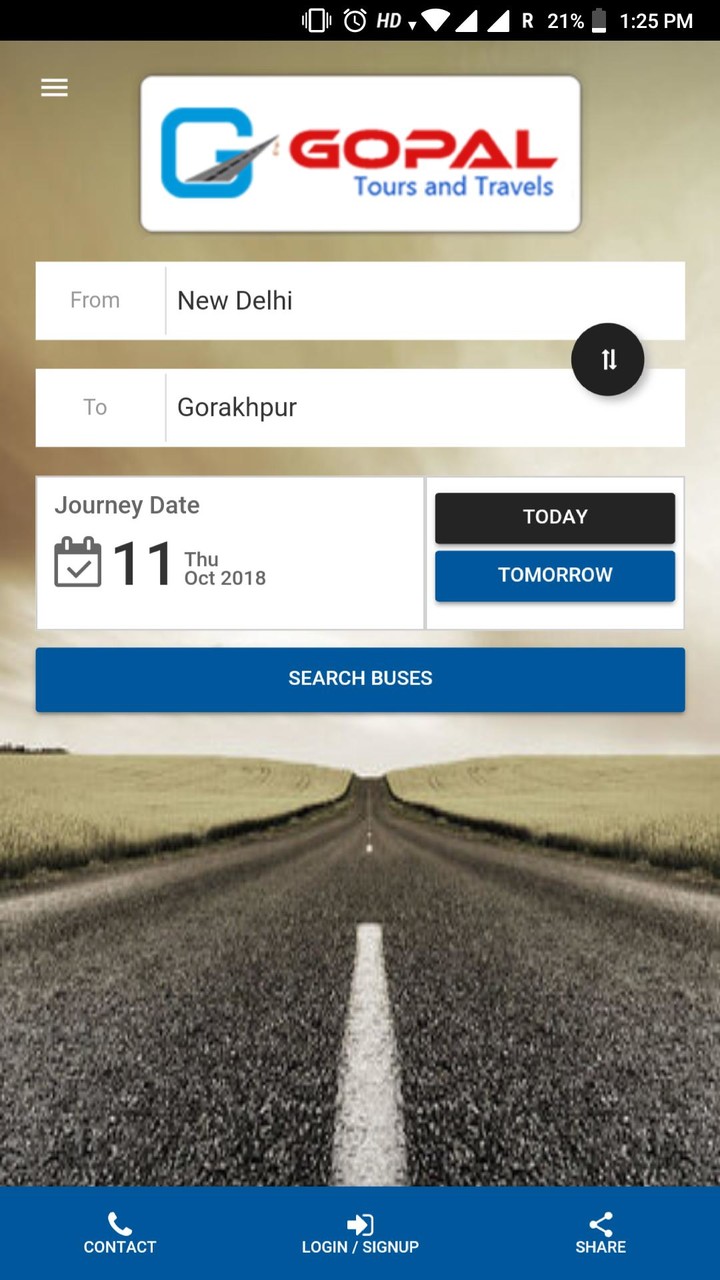This screenshot has height=1280, width=720.
Task: Click the Gopal Tours and Travels logo
Action: tap(360, 153)
